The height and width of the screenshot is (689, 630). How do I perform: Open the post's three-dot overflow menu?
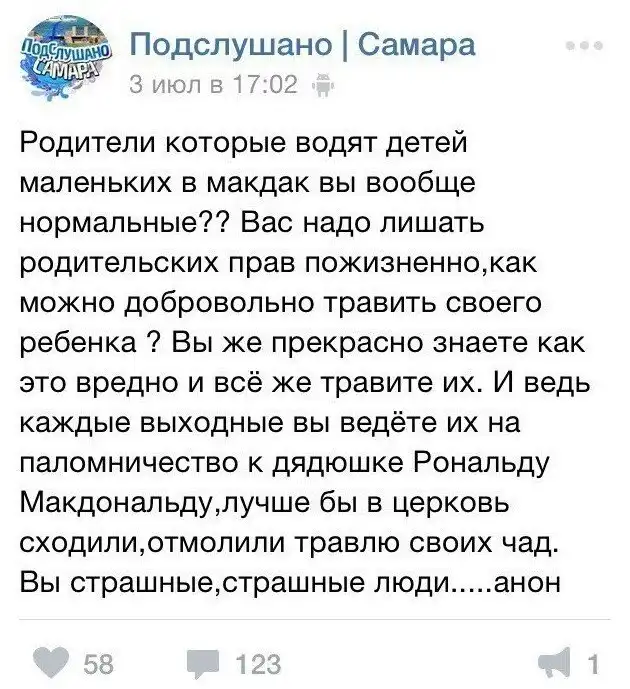tap(583, 47)
